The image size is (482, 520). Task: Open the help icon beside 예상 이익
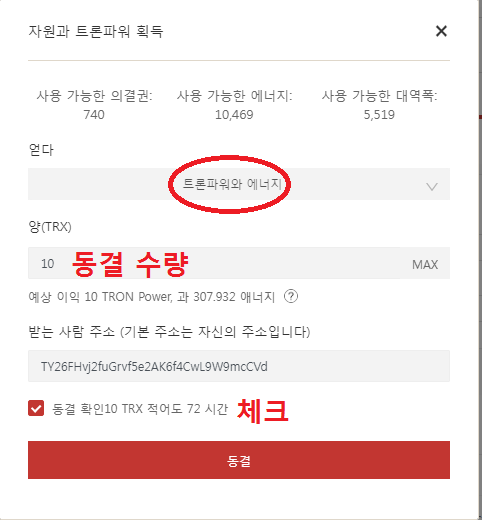[x=291, y=296]
